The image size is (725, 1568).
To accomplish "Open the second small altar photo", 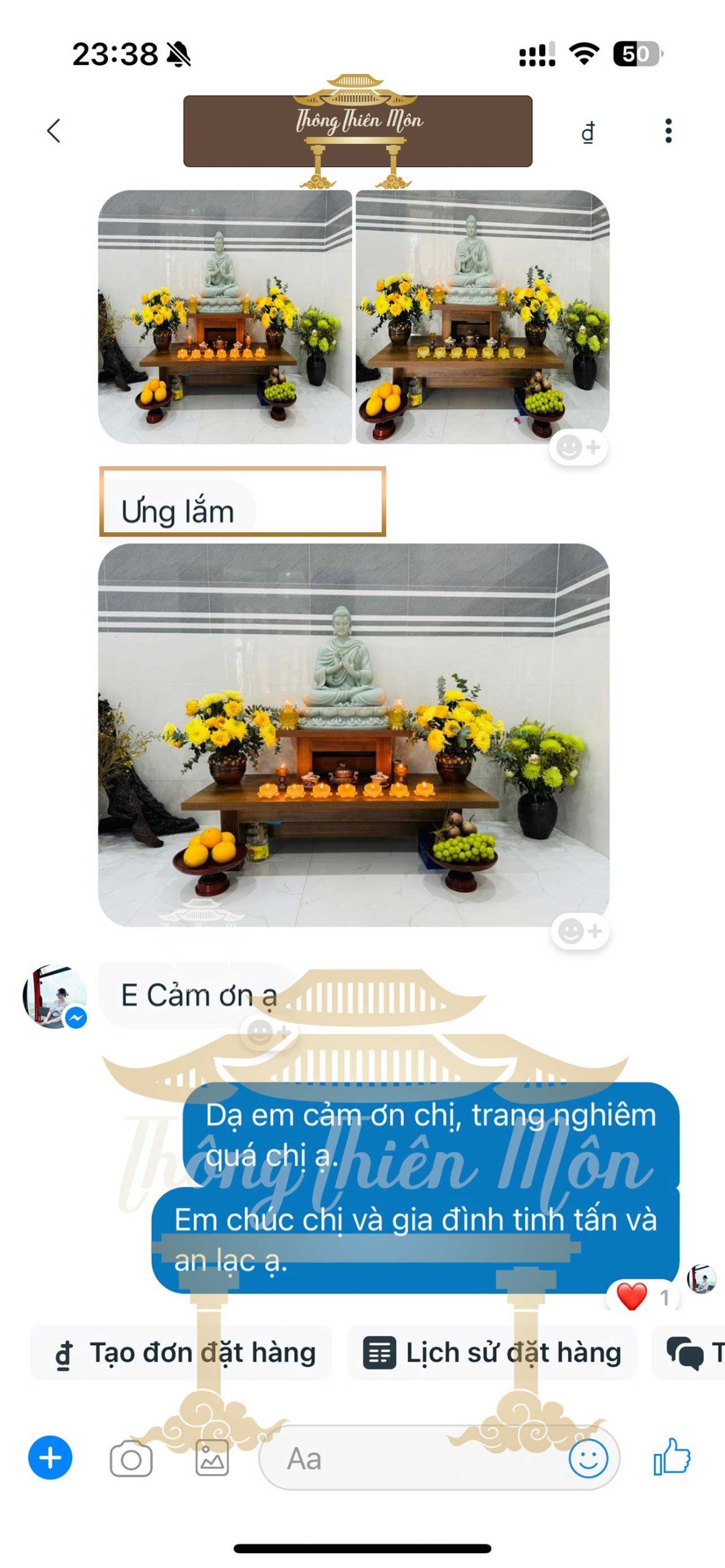I will point(482,316).
